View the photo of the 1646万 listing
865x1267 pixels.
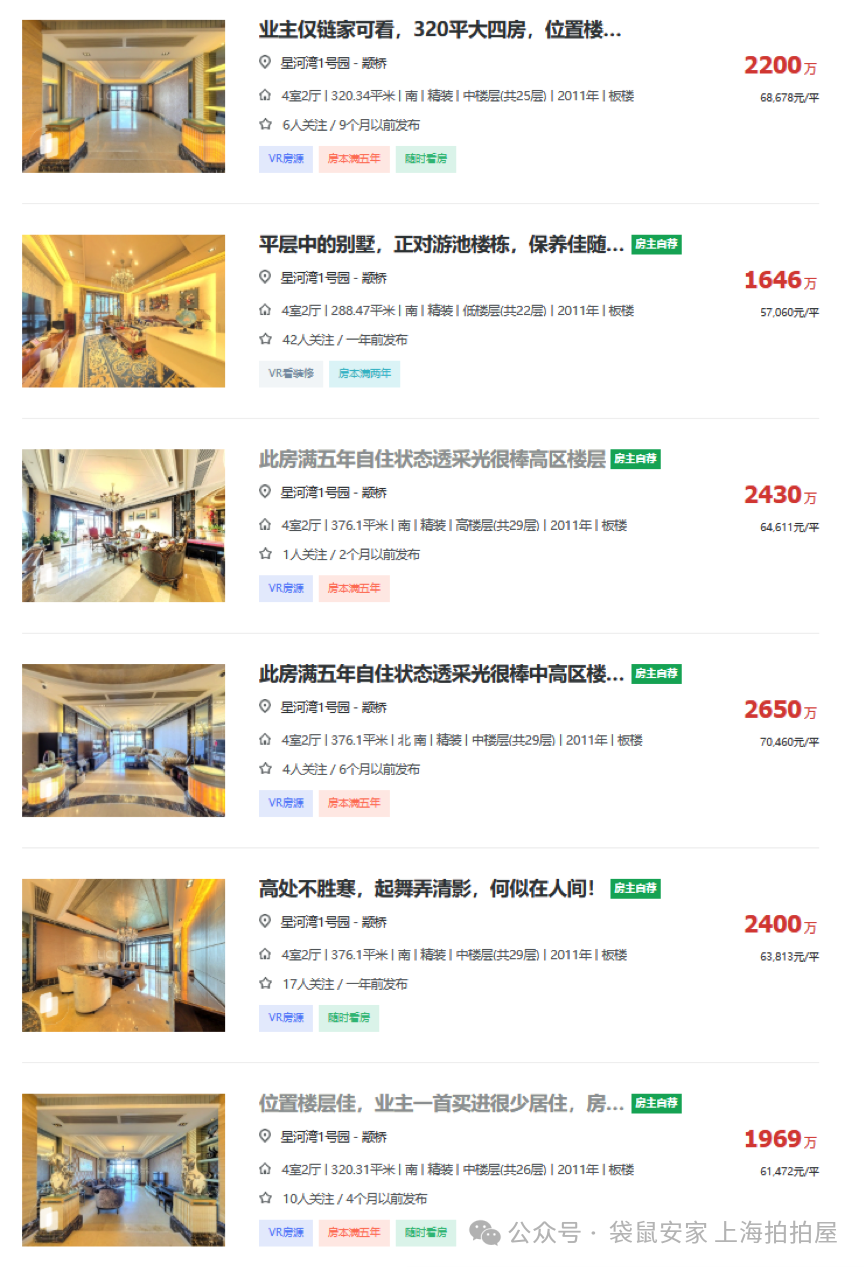tap(123, 311)
